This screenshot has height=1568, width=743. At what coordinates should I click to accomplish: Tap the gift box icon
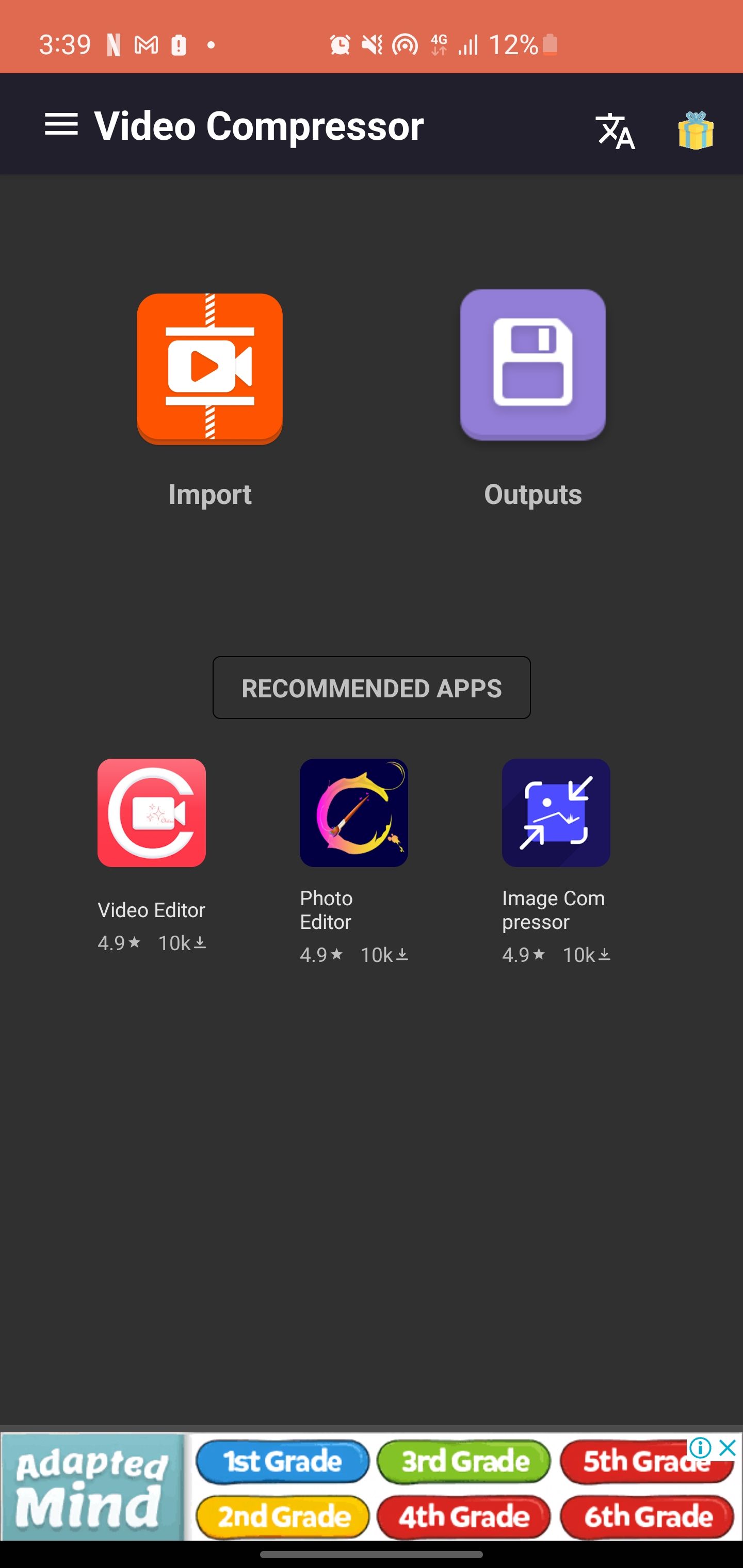(696, 130)
